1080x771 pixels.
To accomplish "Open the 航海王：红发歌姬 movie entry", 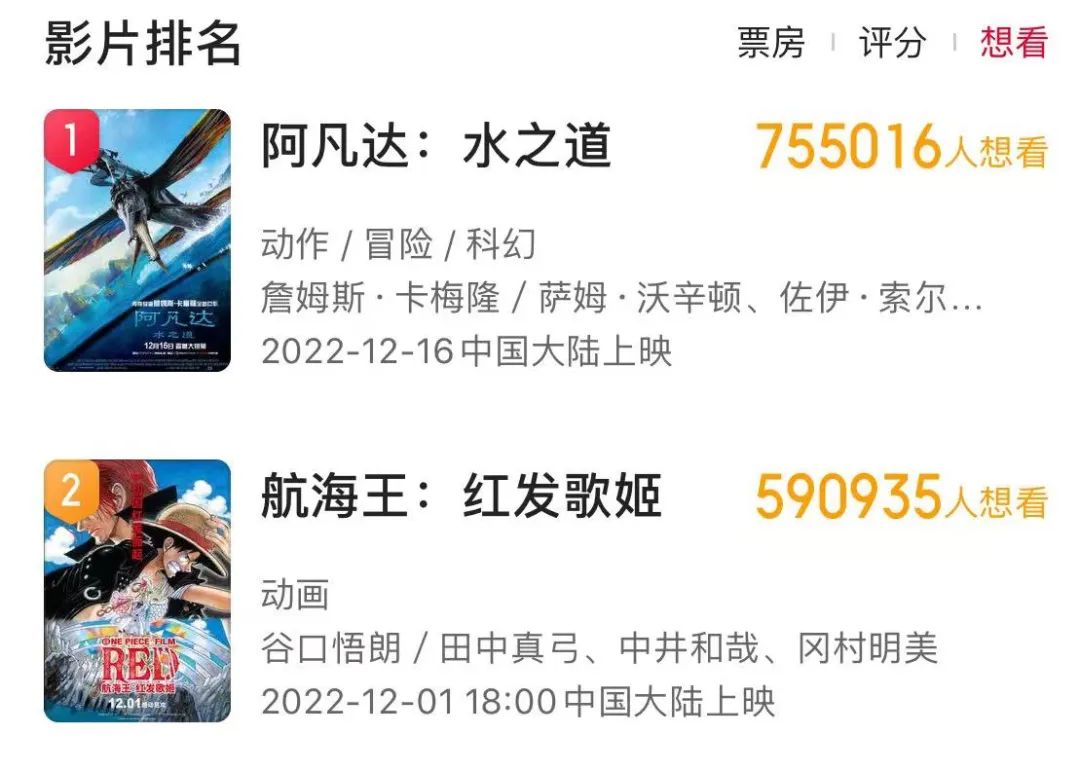I will [460, 497].
